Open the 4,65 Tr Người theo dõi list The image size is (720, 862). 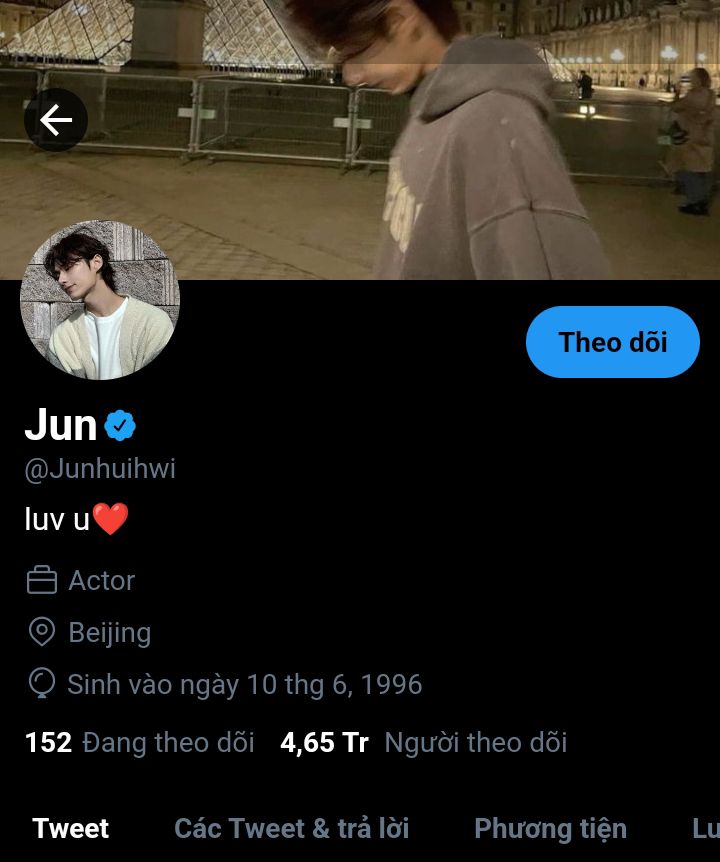click(424, 743)
